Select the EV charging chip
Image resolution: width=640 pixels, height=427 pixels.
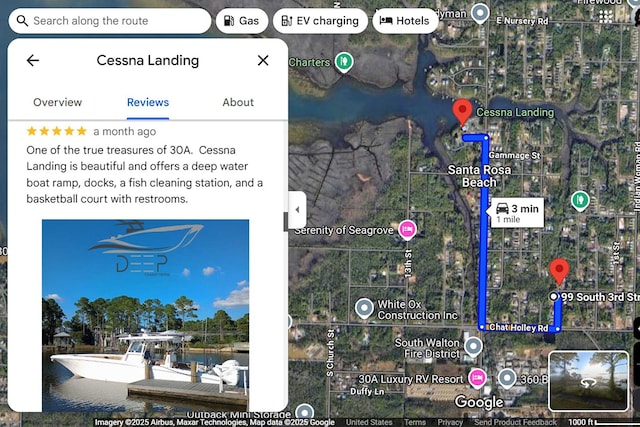pos(319,21)
